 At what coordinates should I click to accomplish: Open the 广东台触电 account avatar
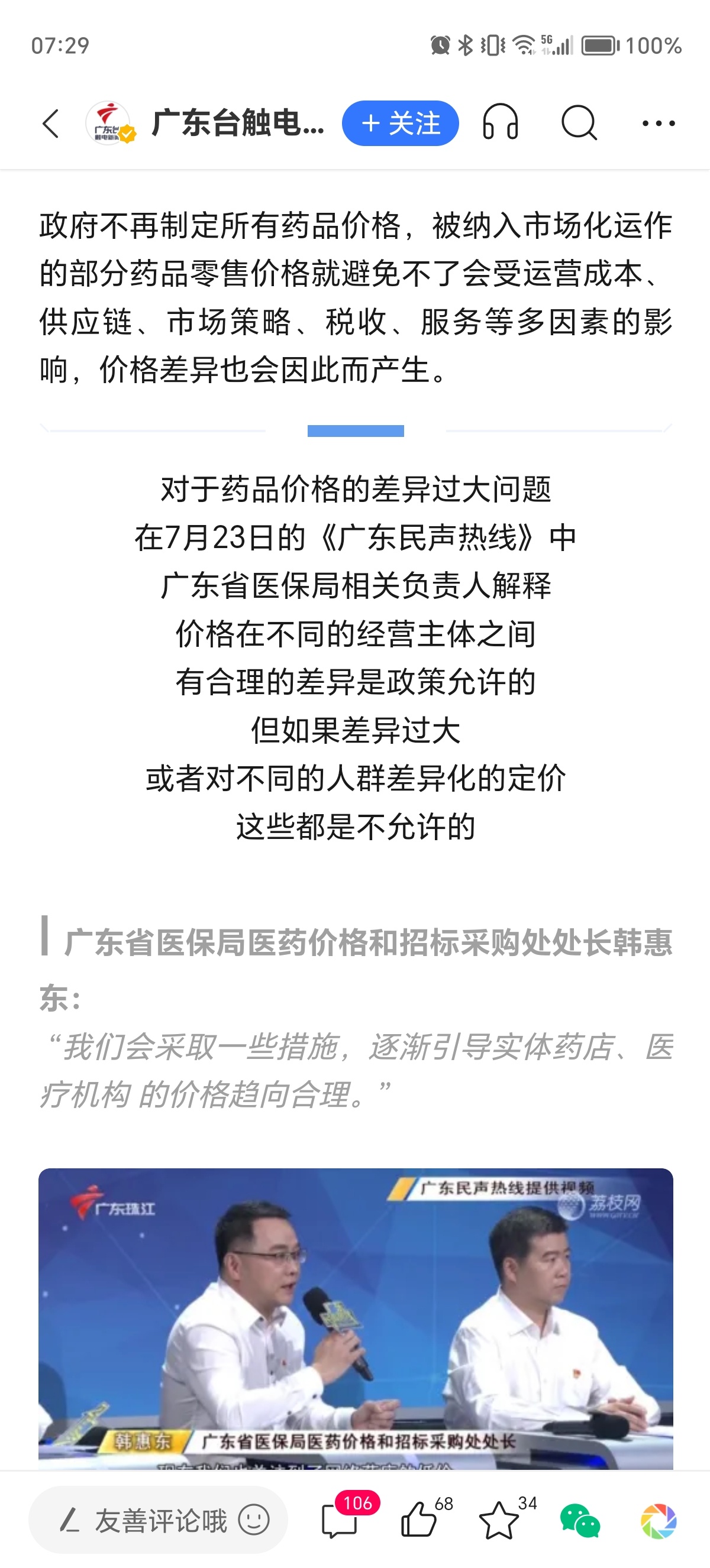tap(109, 123)
